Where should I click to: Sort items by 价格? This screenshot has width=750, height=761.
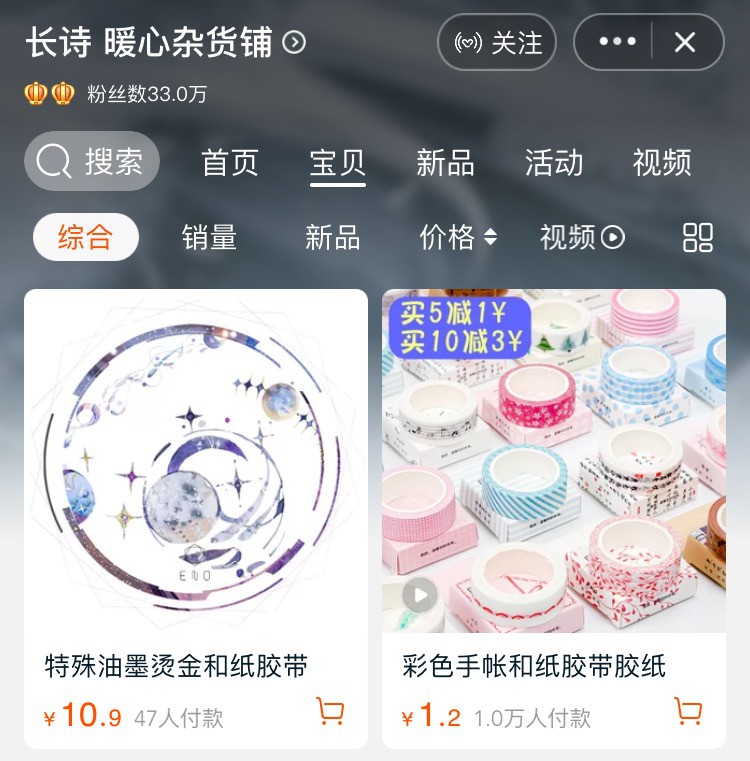click(x=458, y=237)
